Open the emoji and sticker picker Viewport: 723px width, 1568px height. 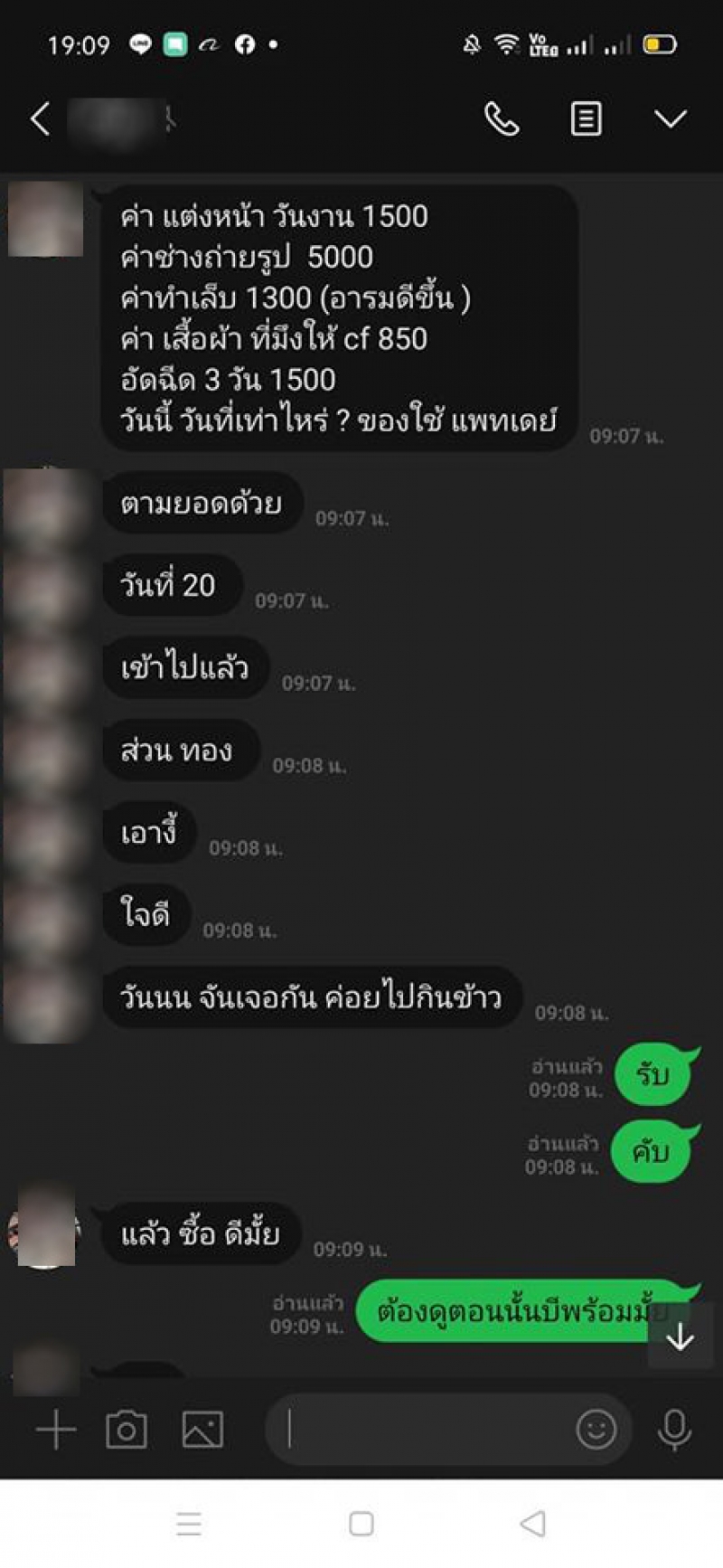click(596, 1430)
